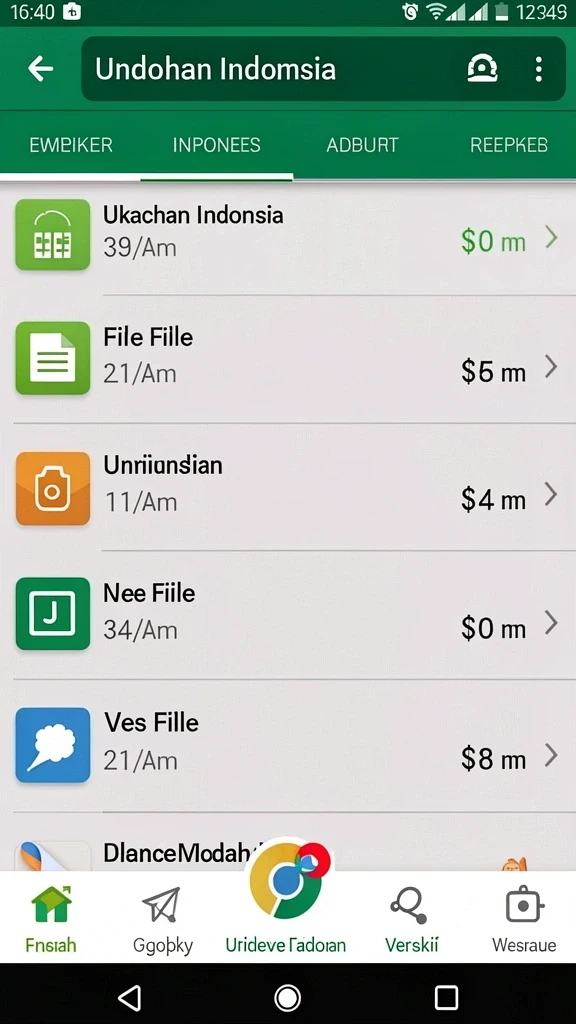Go back using the top-left arrow
This screenshot has height=1024, width=576.
[x=40, y=69]
